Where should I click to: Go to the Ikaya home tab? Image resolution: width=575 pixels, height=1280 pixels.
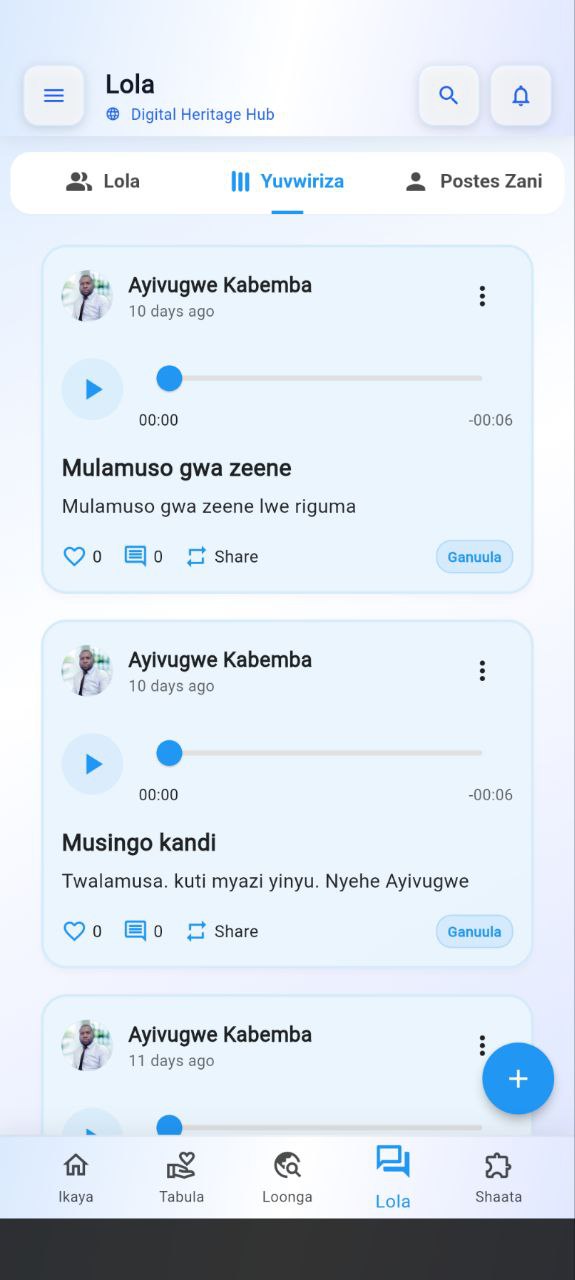(76, 1177)
